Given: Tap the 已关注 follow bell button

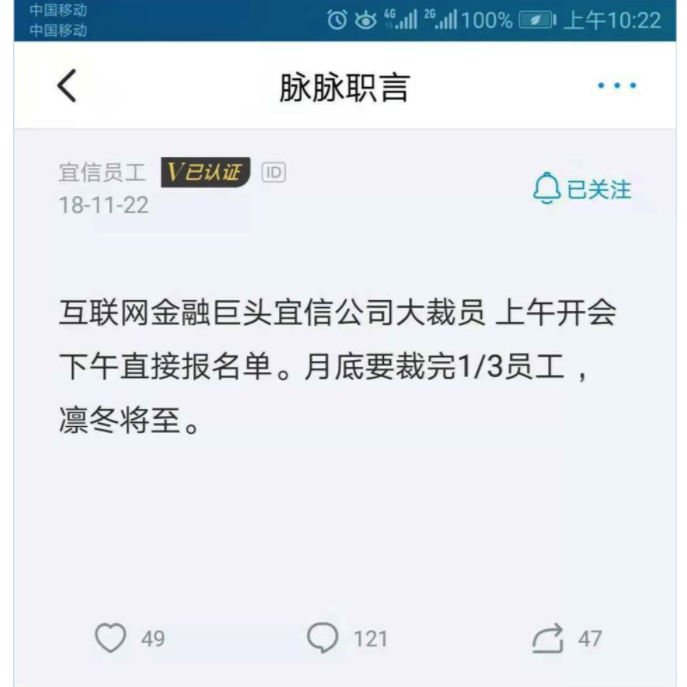Looking at the screenshot, I should coord(582,189).
